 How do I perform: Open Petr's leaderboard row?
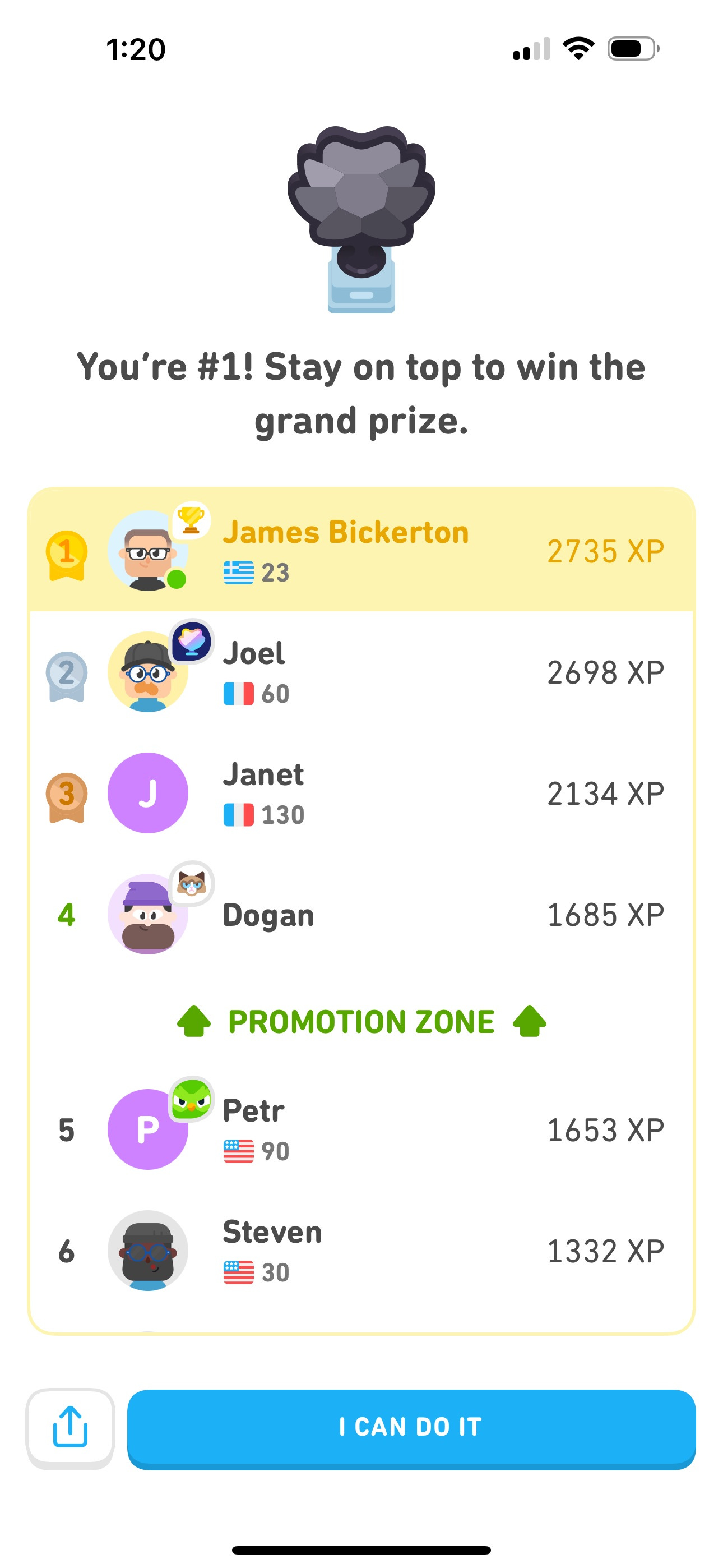(x=361, y=1129)
